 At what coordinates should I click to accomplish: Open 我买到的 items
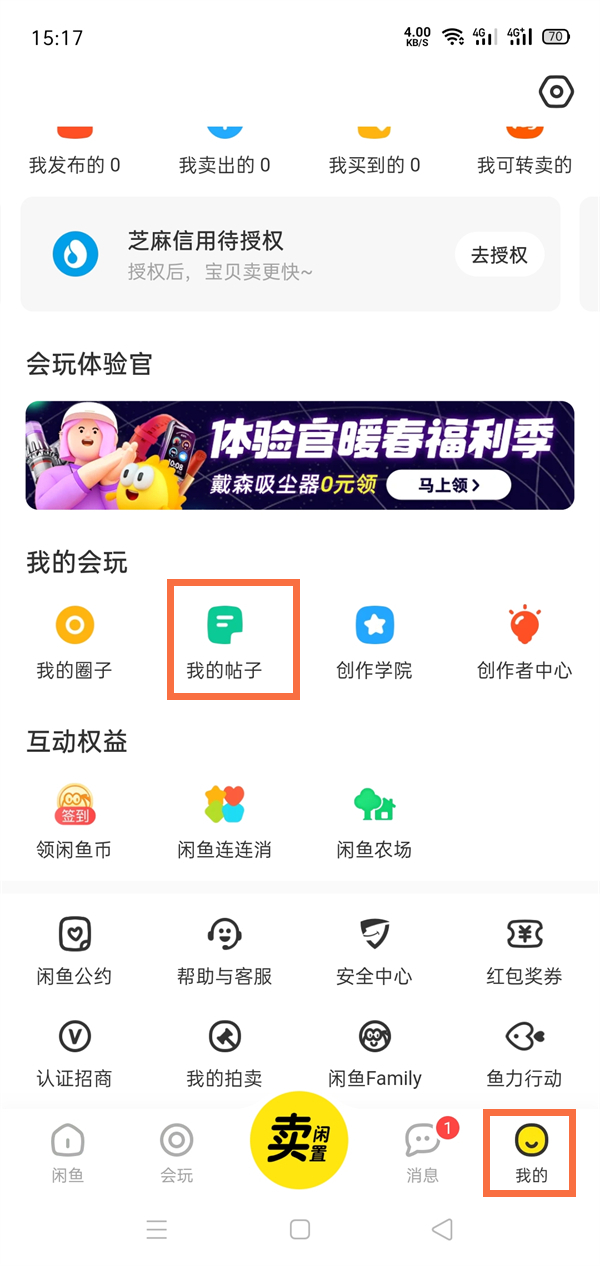pyautogui.click(x=374, y=164)
